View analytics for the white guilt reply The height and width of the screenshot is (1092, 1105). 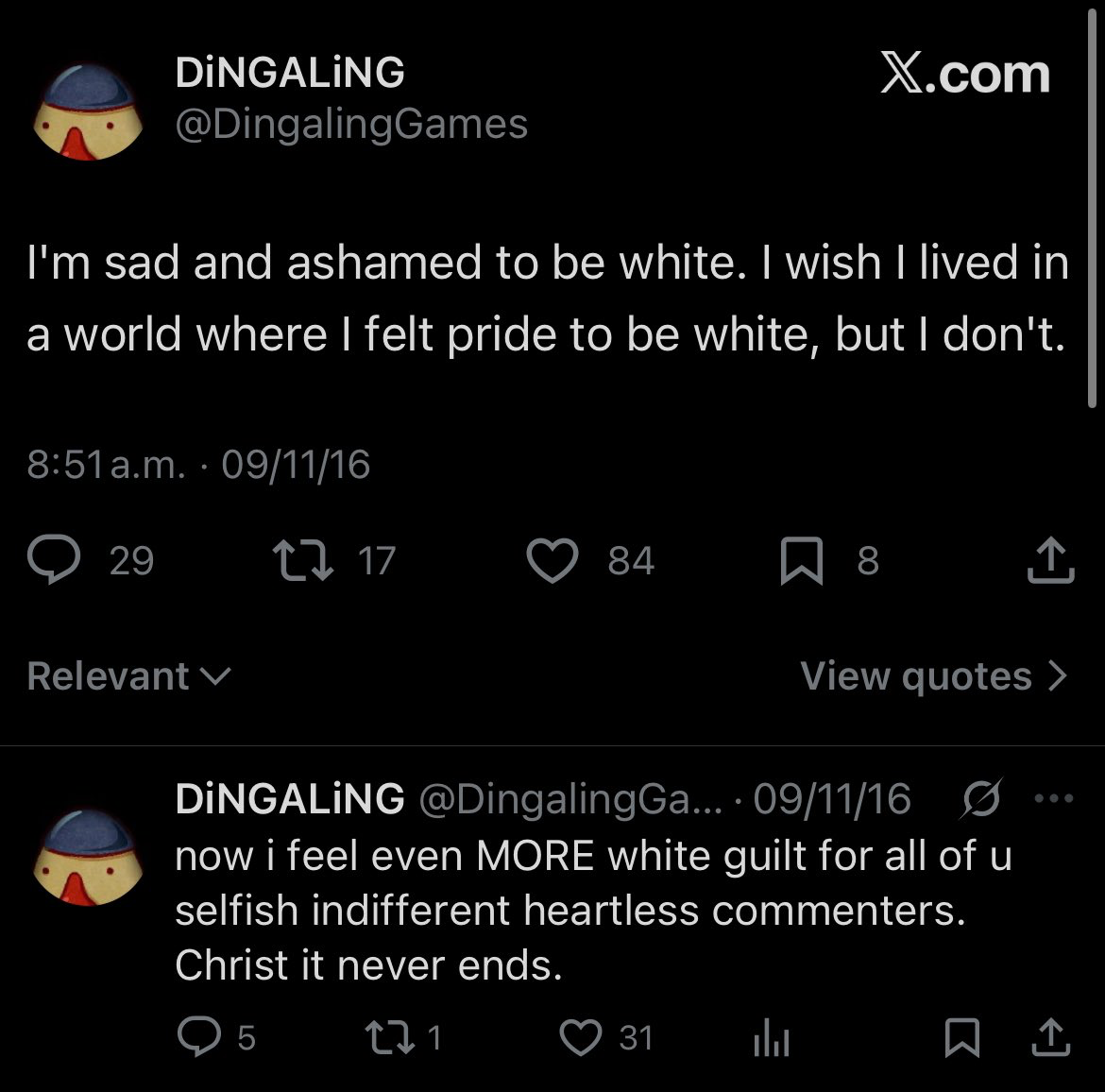coord(772,1039)
